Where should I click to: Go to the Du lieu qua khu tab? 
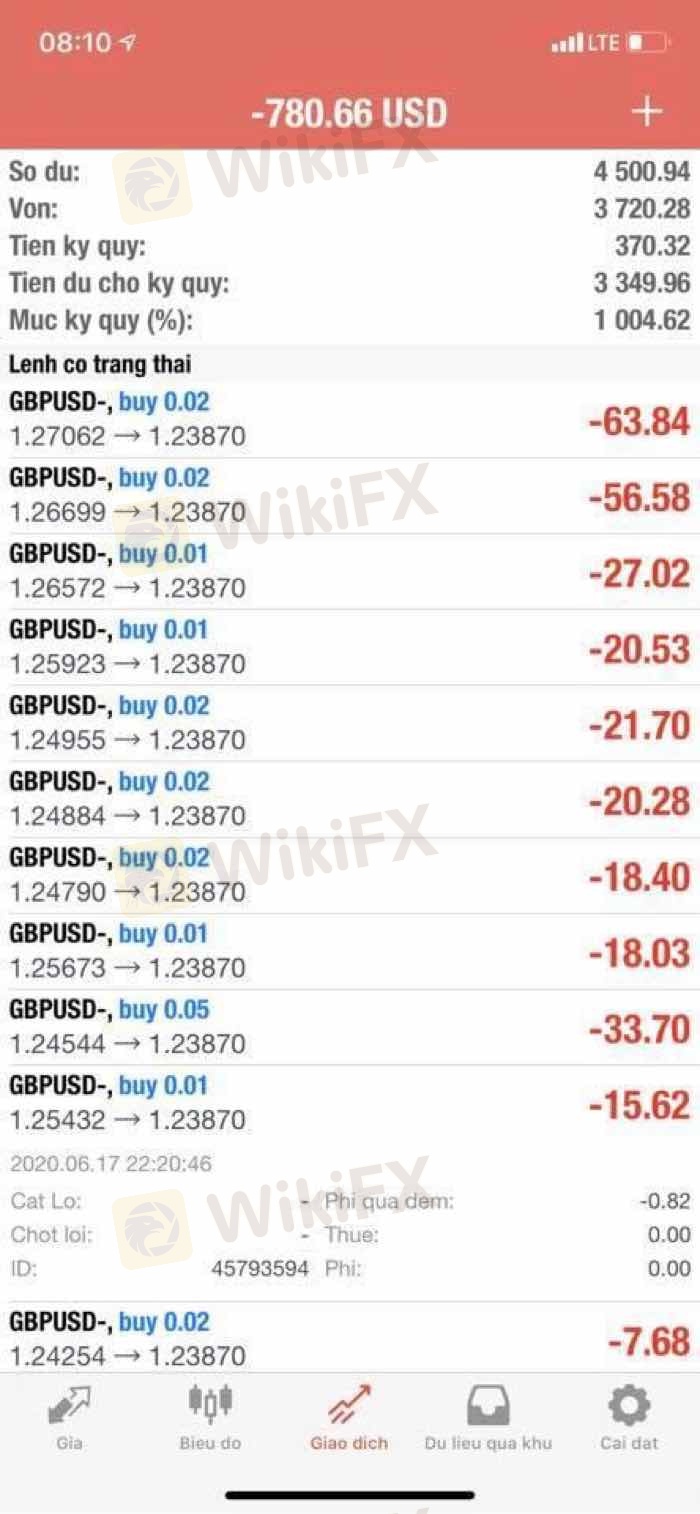(x=488, y=1416)
